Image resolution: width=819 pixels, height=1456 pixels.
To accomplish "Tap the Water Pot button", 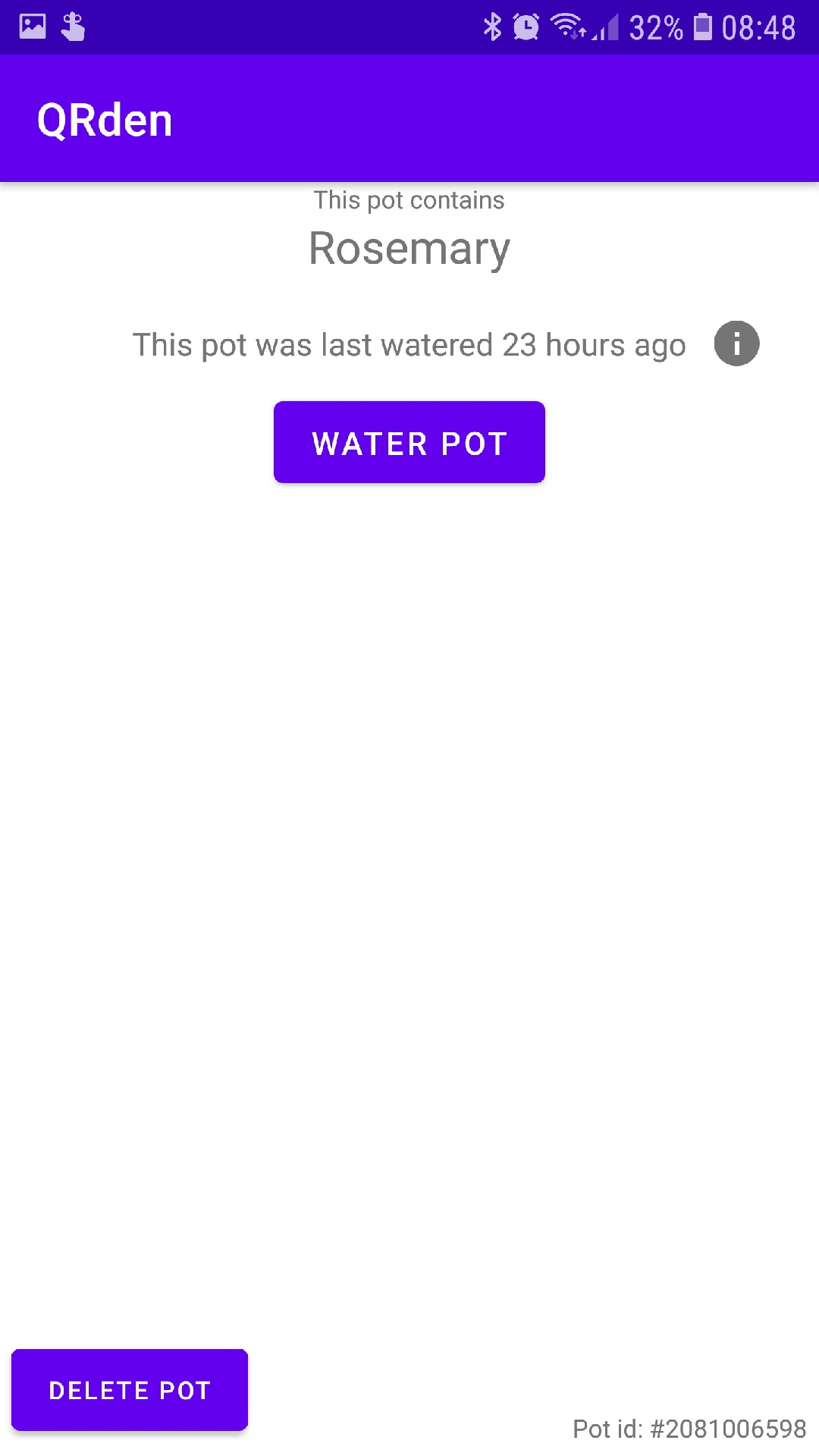I will (409, 442).
